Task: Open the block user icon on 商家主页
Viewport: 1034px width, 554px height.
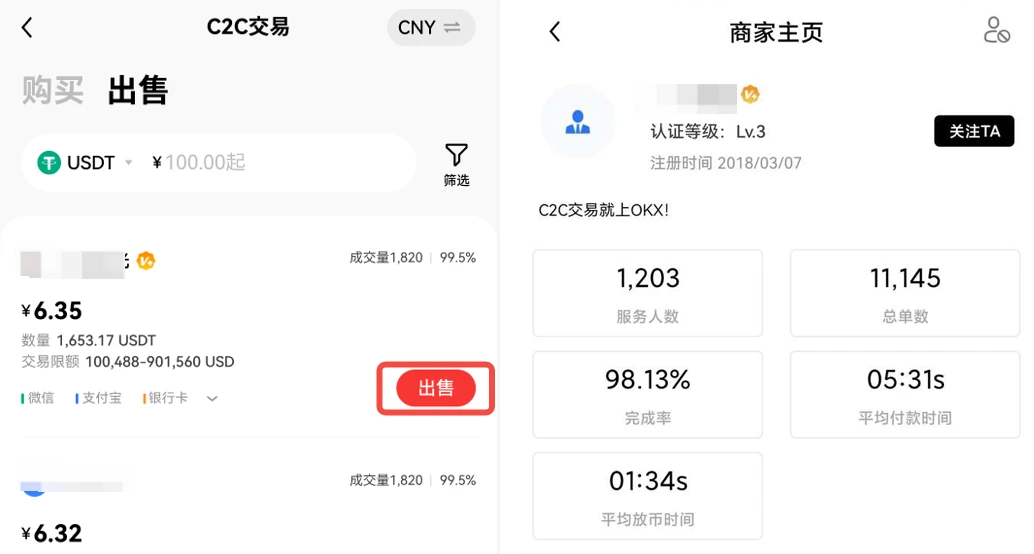Action: pyautogui.click(x=996, y=30)
